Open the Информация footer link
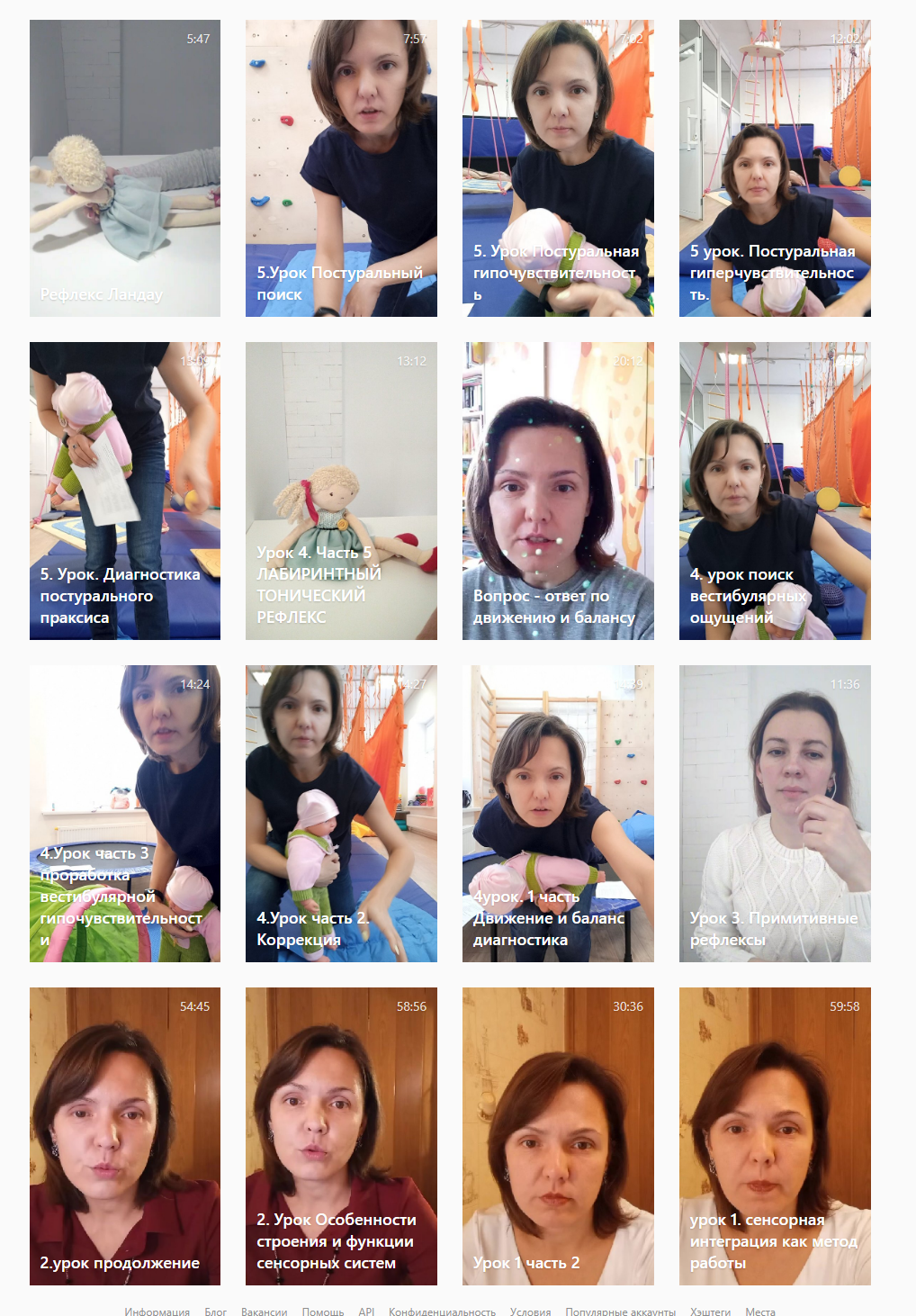The image size is (916, 1316). pos(157,1311)
